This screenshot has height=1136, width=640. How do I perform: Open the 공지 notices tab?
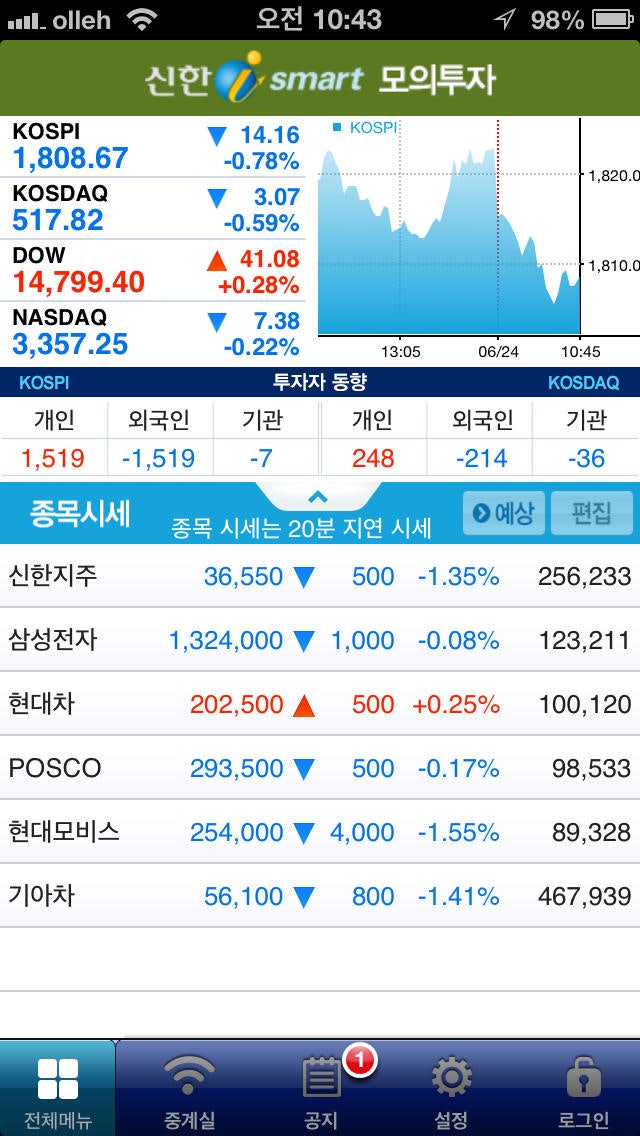click(x=320, y=1088)
